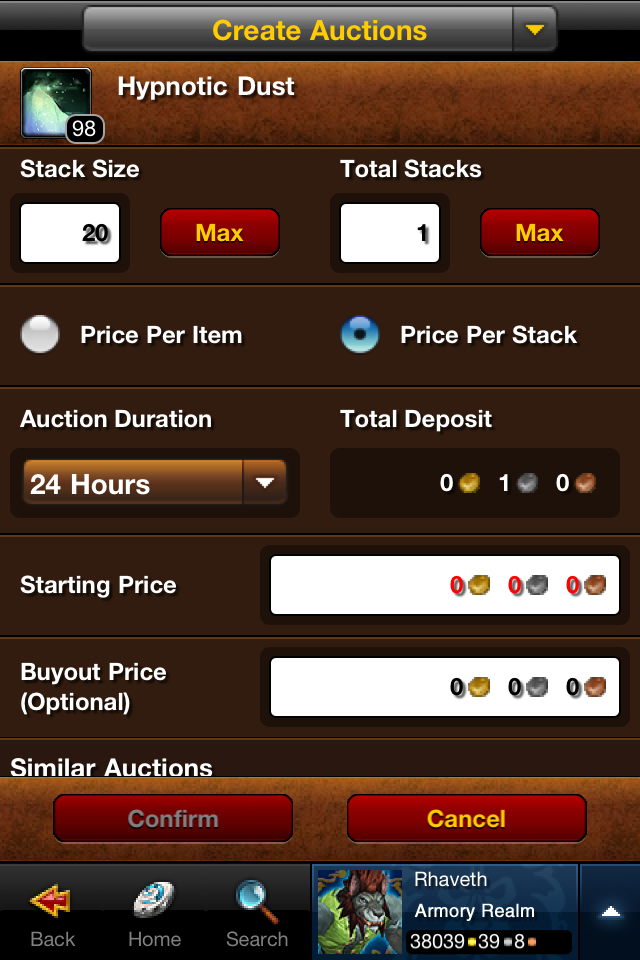640x960 pixels.
Task: Confirm the auction
Action: tap(173, 819)
